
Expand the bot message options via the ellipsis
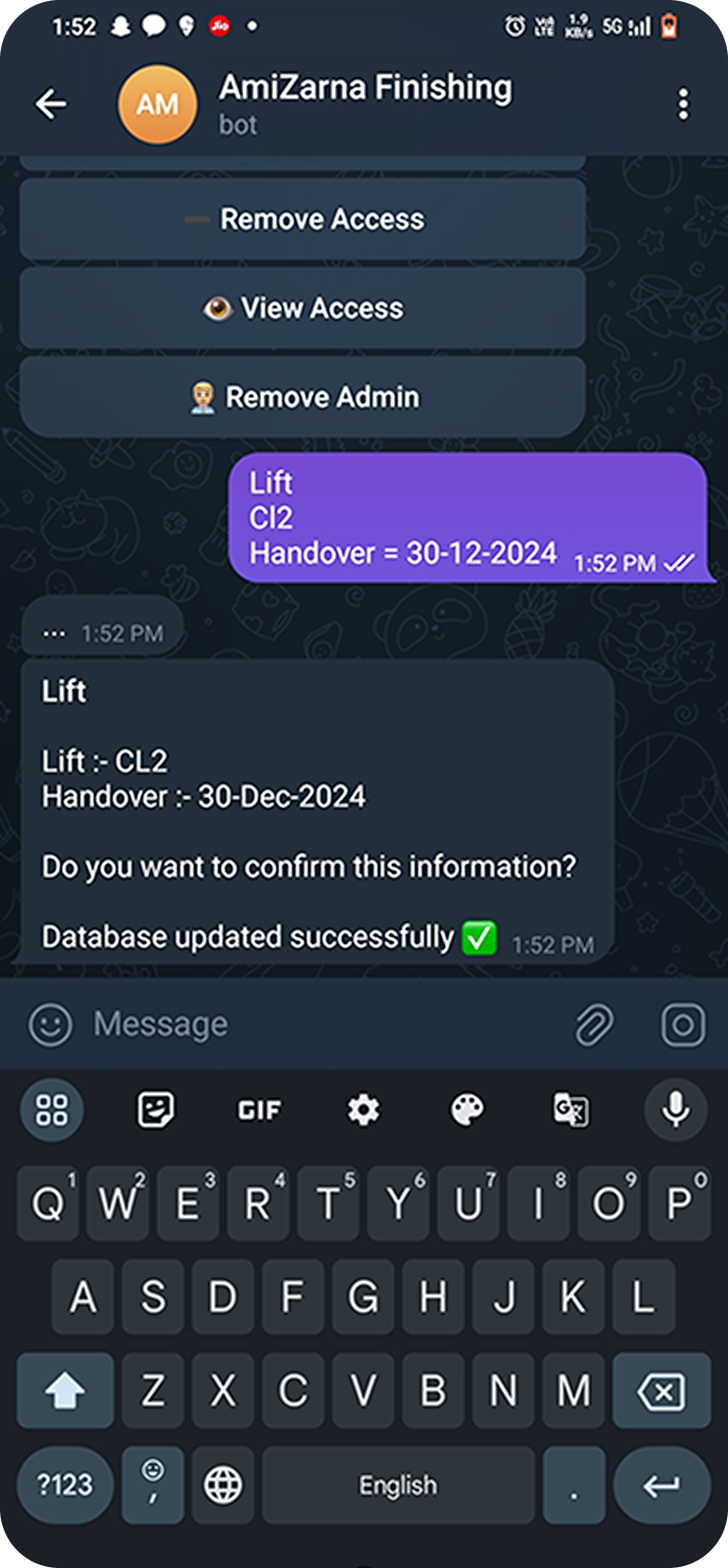coord(56,631)
